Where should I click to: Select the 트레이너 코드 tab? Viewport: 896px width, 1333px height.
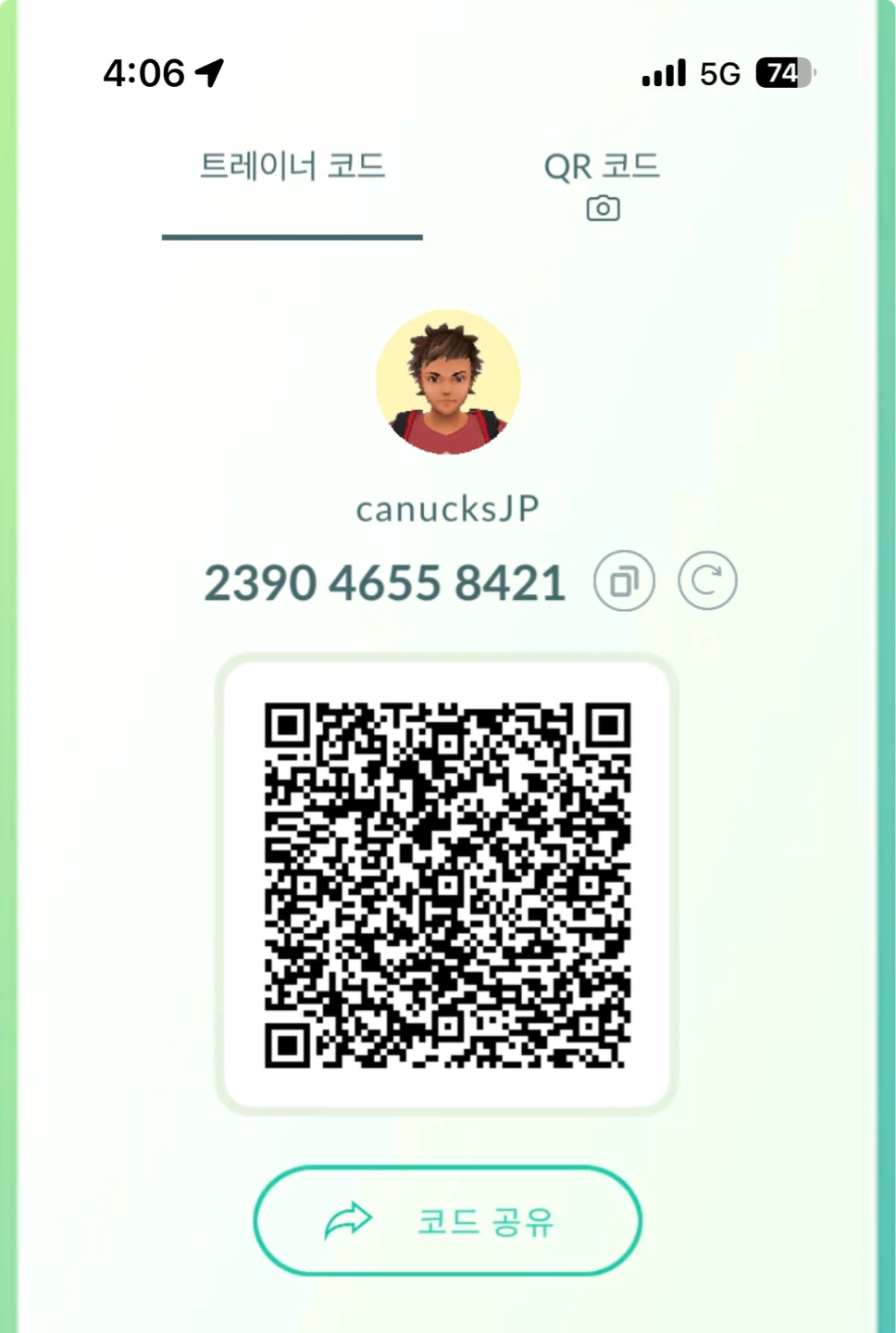[292, 167]
